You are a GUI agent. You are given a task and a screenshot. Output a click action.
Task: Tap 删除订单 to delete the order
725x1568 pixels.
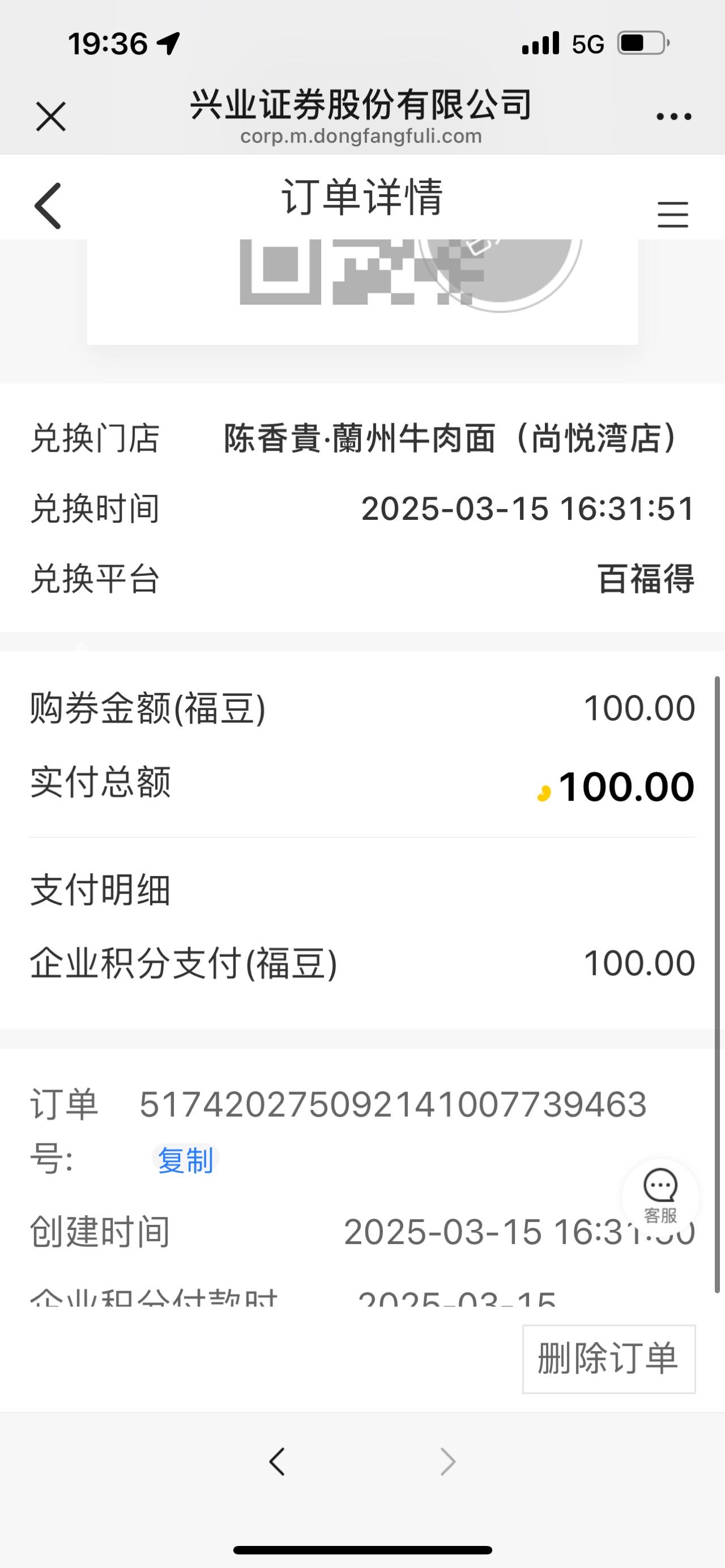tap(609, 1358)
